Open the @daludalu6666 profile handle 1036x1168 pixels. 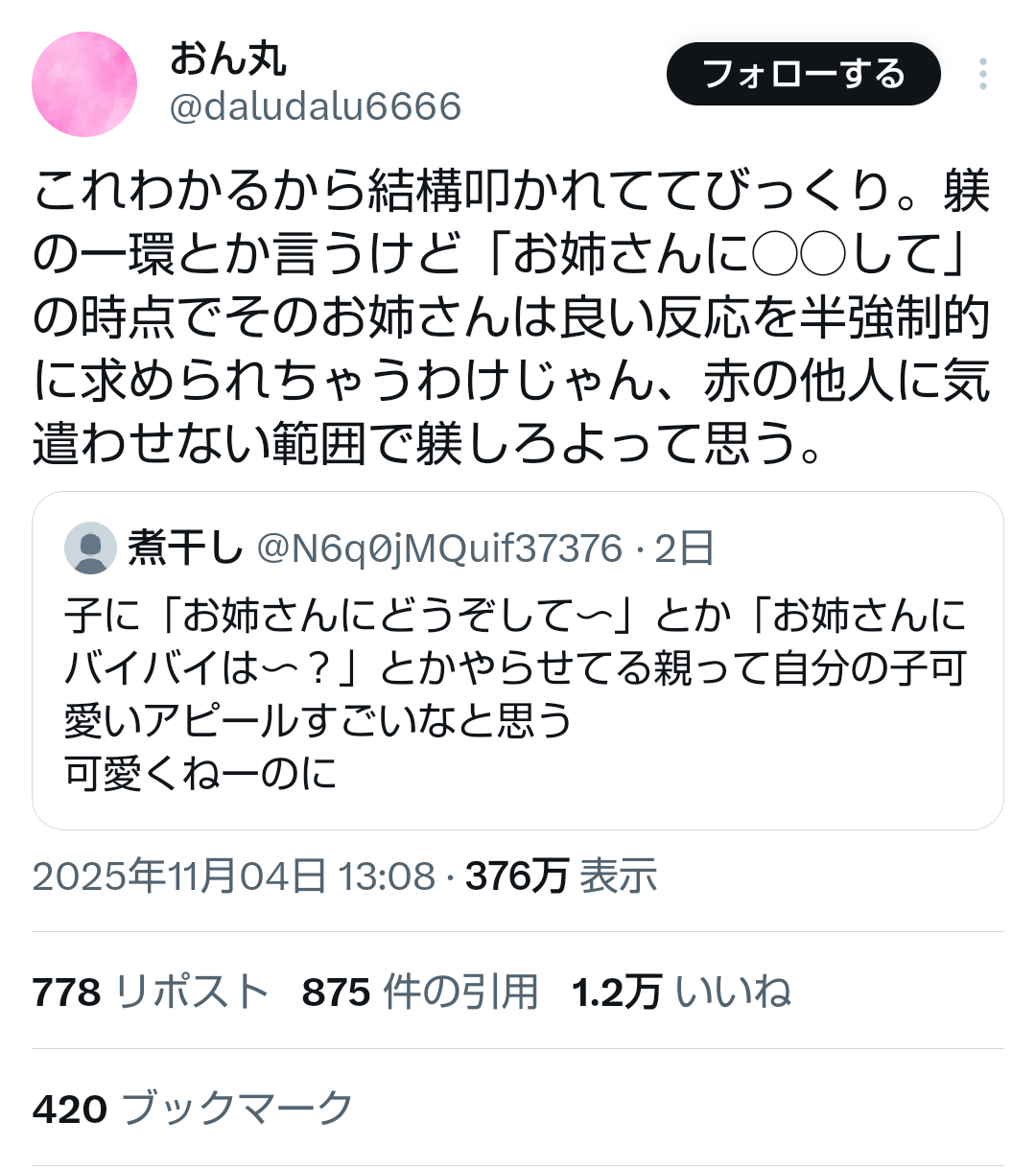click(315, 106)
